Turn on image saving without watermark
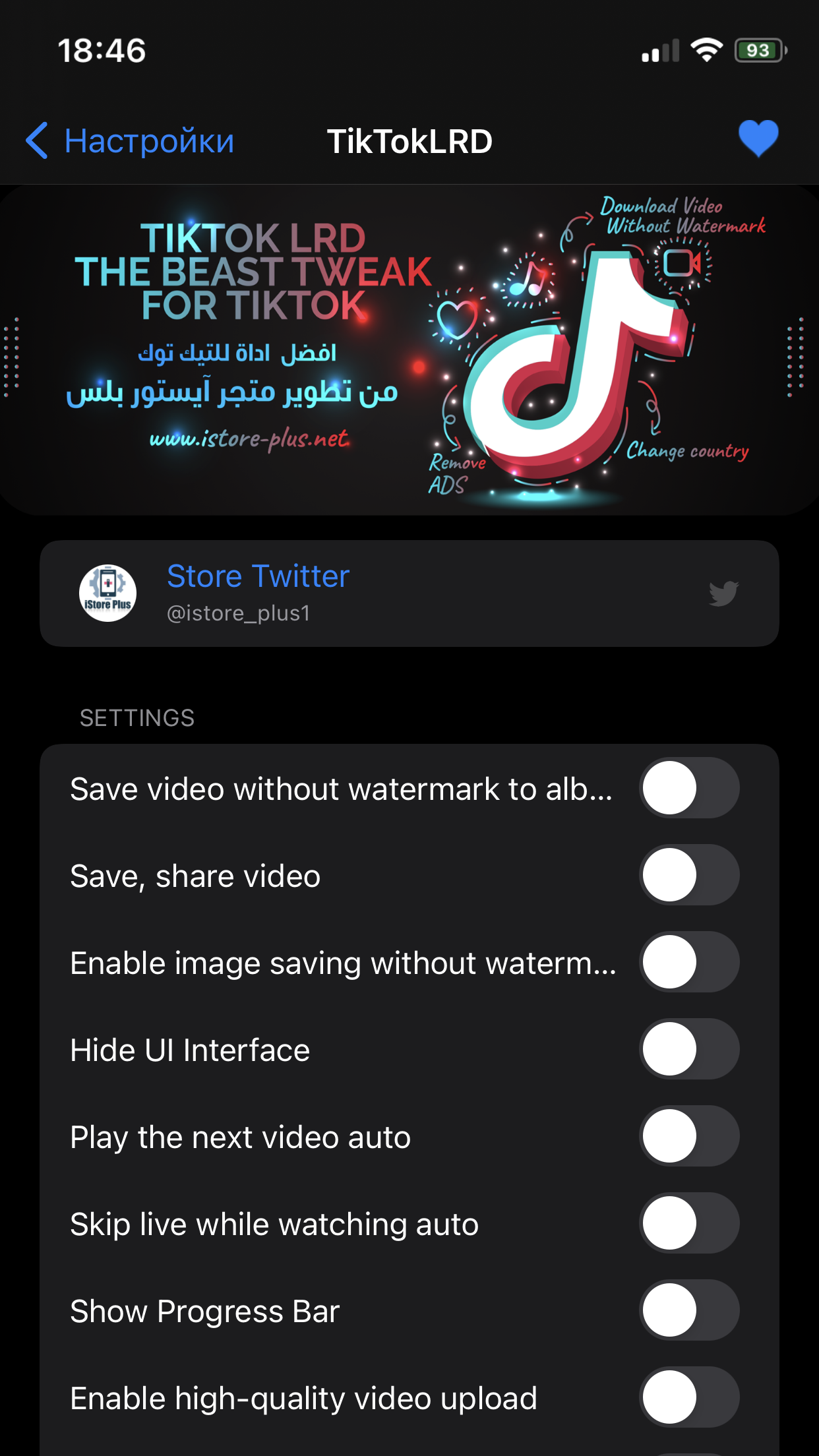 coord(689,962)
